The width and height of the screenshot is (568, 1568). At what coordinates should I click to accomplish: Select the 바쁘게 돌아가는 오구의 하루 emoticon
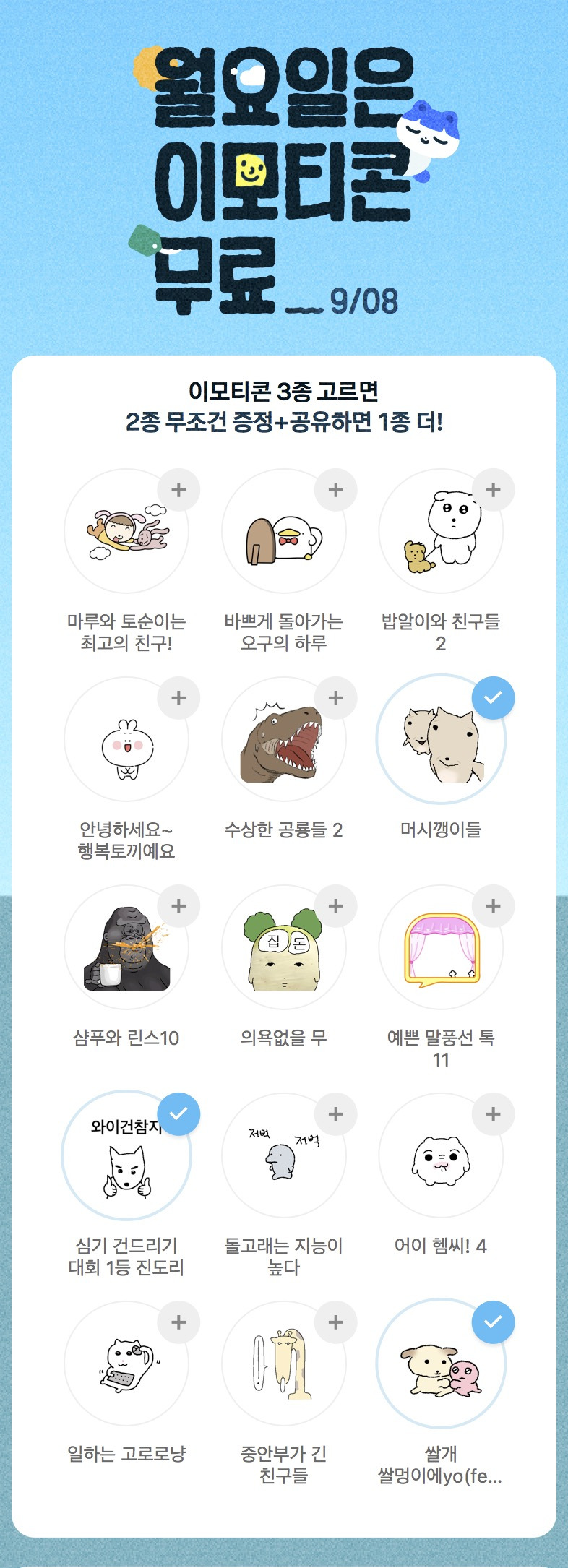click(336, 490)
